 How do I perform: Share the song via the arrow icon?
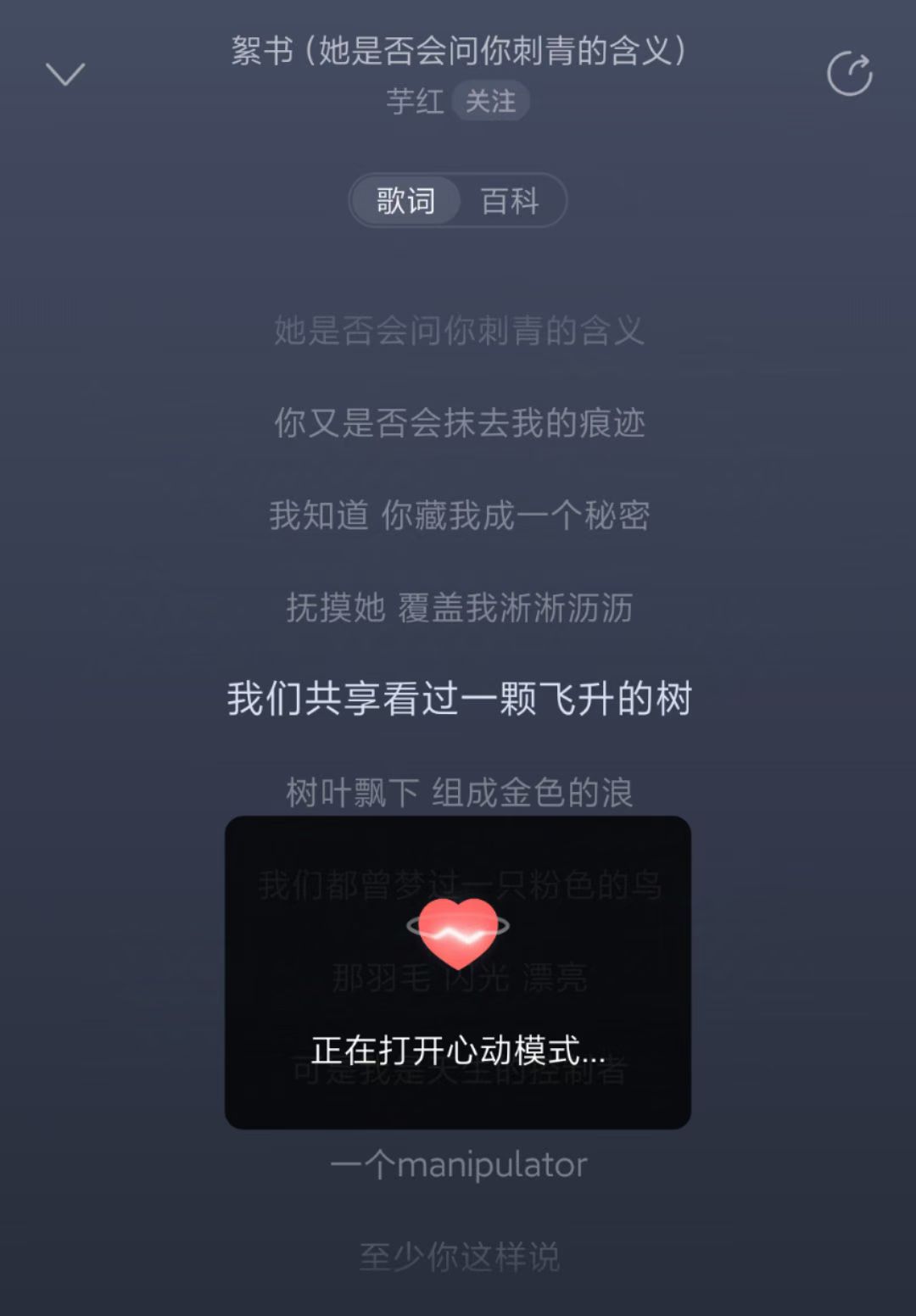849,74
